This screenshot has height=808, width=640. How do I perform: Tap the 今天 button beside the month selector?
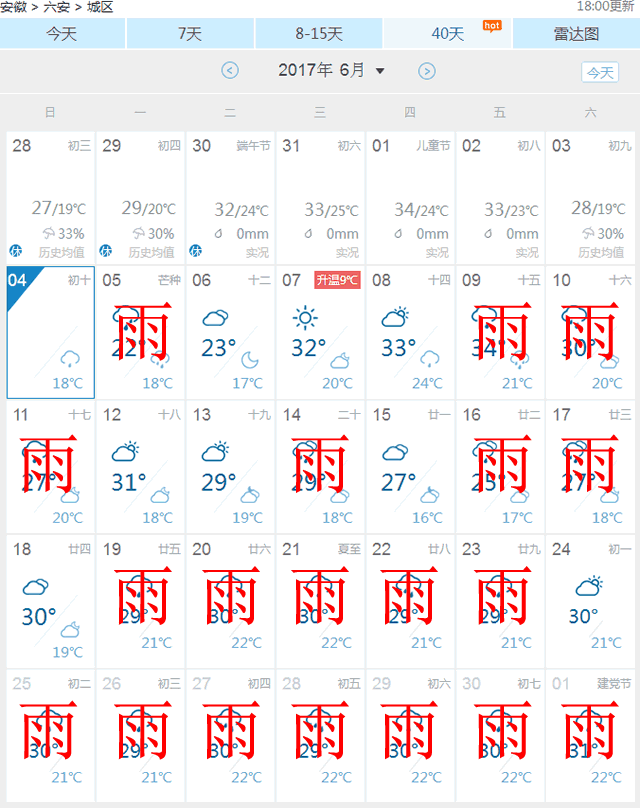tap(600, 72)
